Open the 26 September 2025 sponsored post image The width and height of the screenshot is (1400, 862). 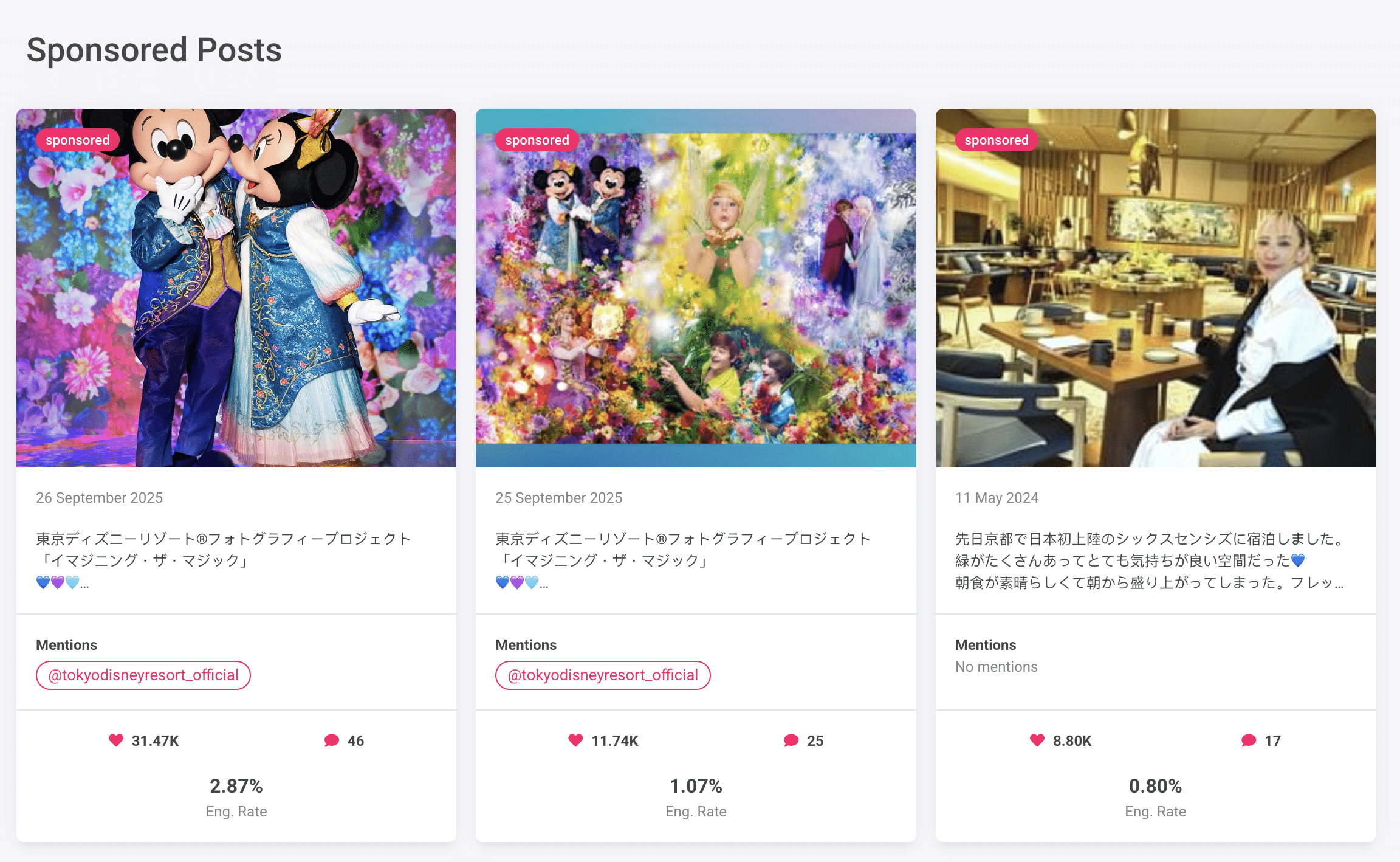coord(236,288)
